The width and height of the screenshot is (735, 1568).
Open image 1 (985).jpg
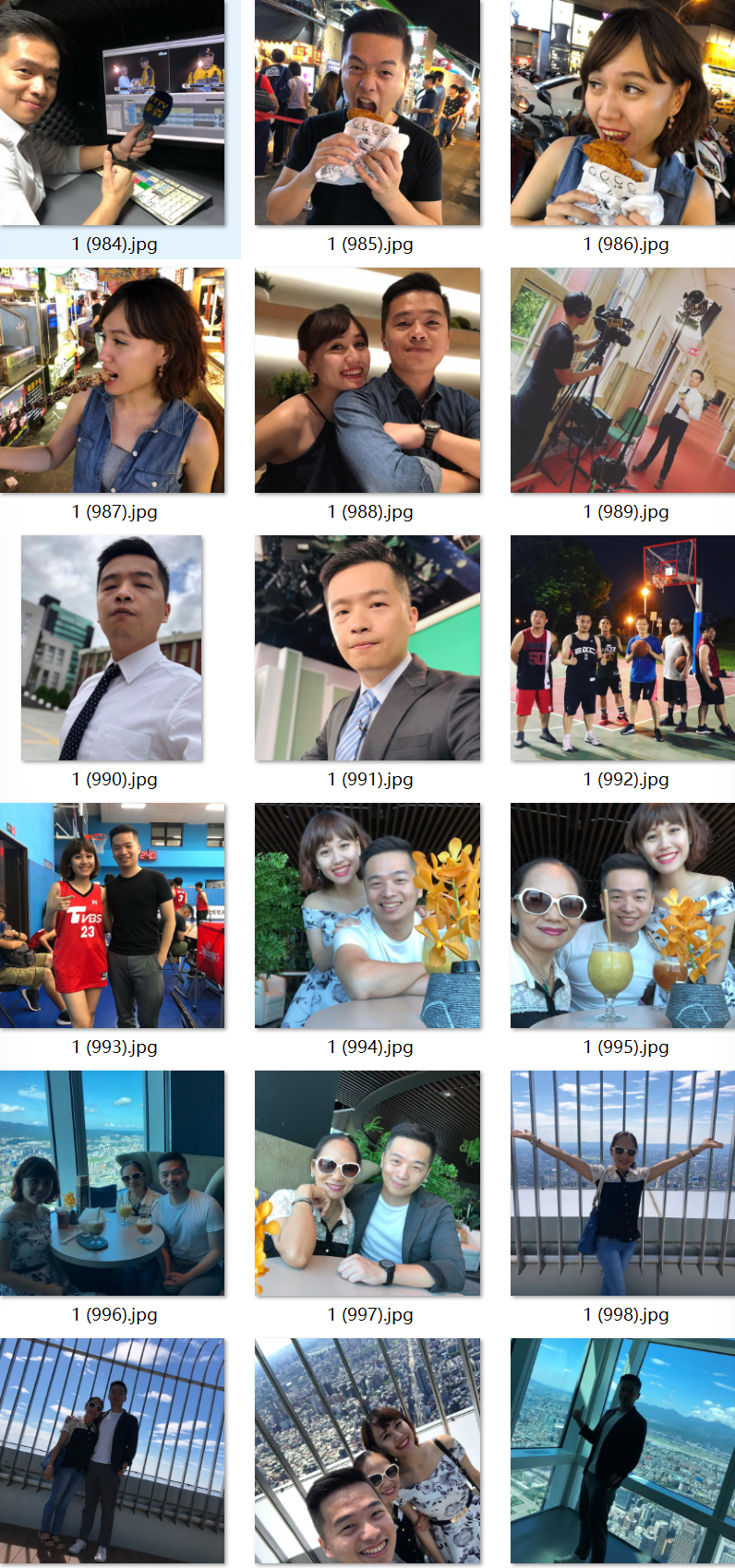click(367, 113)
